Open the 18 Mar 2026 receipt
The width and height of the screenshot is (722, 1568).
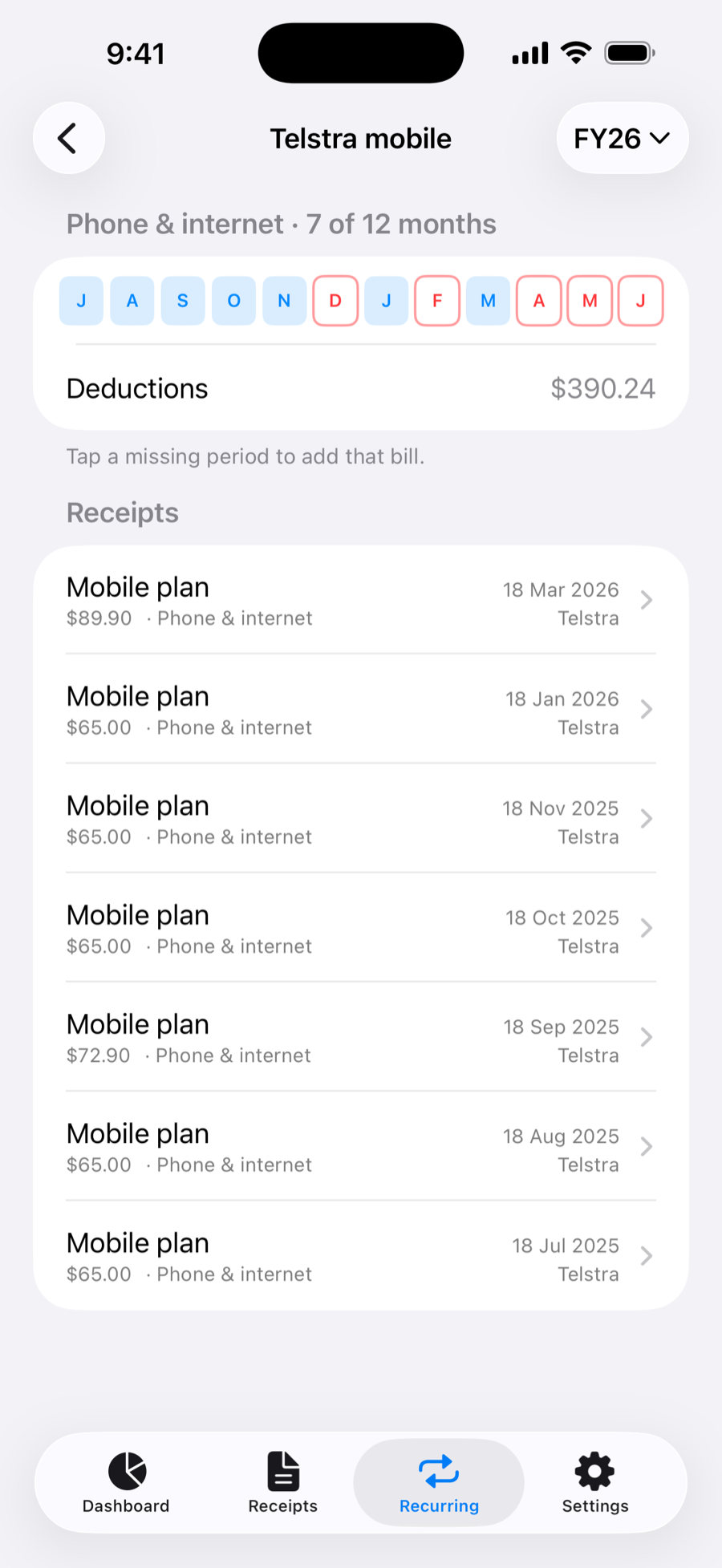(x=361, y=601)
